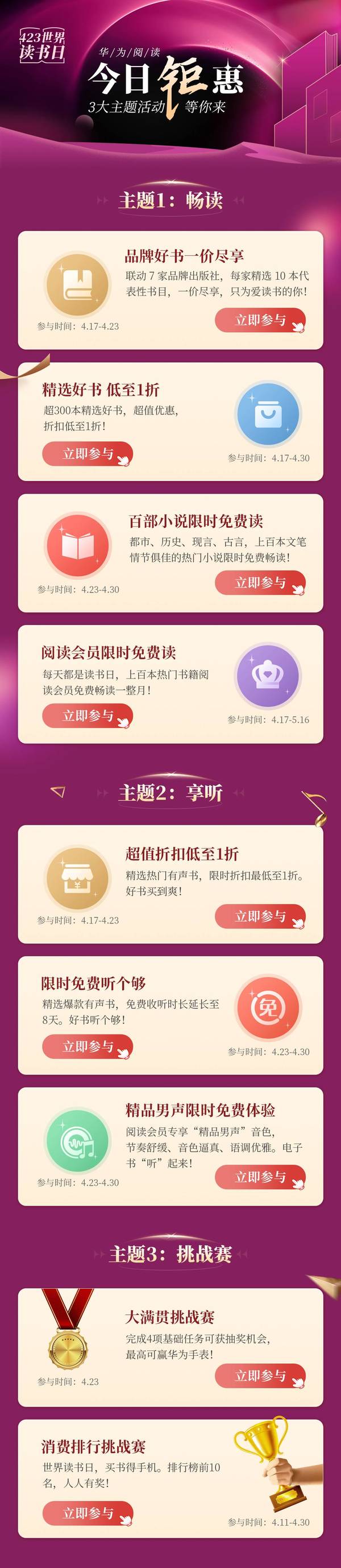
Task: Join 阅读会员限时免费读 promotion
Action: click(88, 716)
